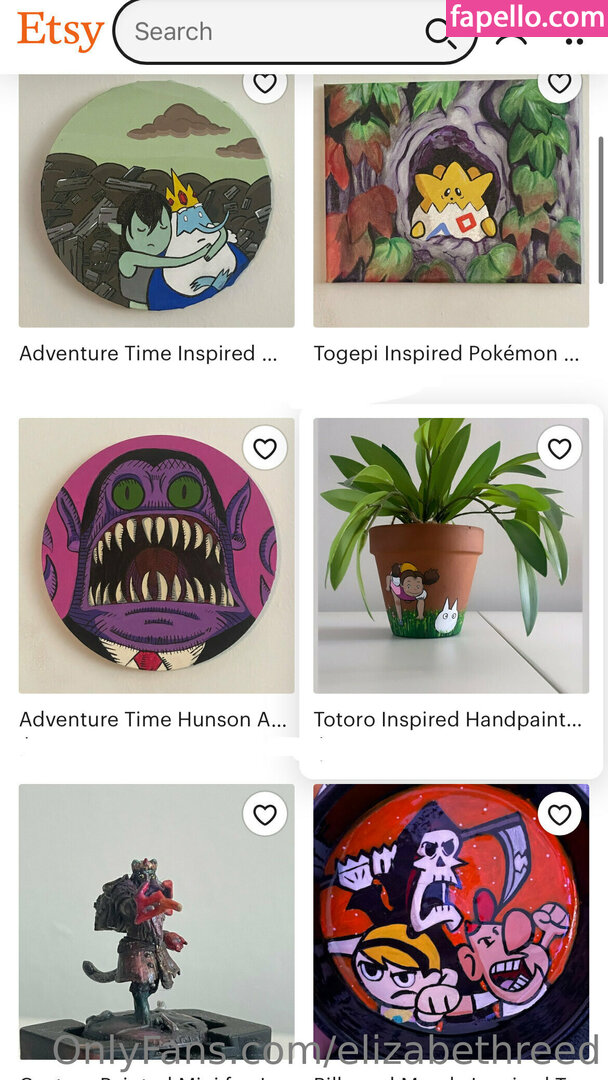Screen dimensions: 608x1080
Task: Open the painted miniature figure listing
Action: pos(156,922)
